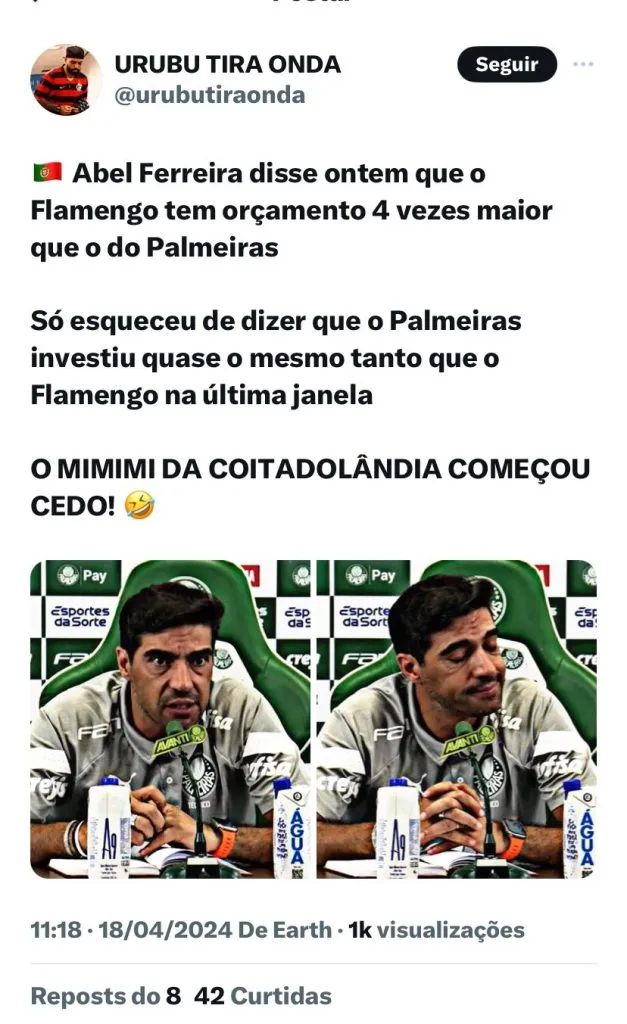Follow the URUBU TIRA ONDA account
This screenshot has height=1024, width=627.
coord(506,65)
